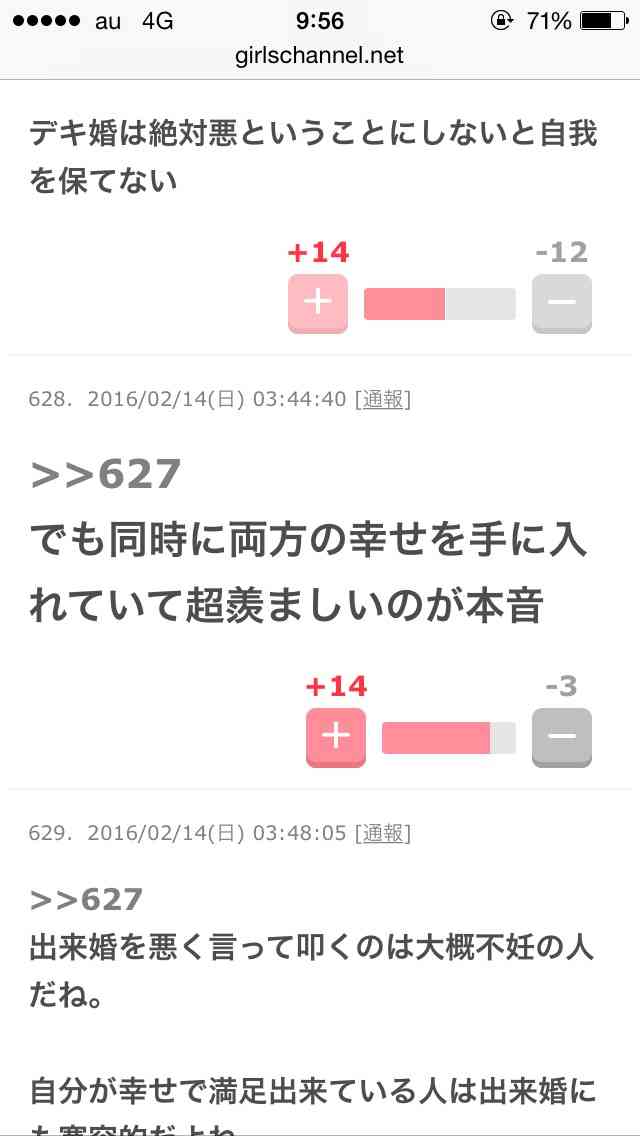Open the >>627 reference in comment 629
This screenshot has width=640, height=1136.
click(87, 899)
